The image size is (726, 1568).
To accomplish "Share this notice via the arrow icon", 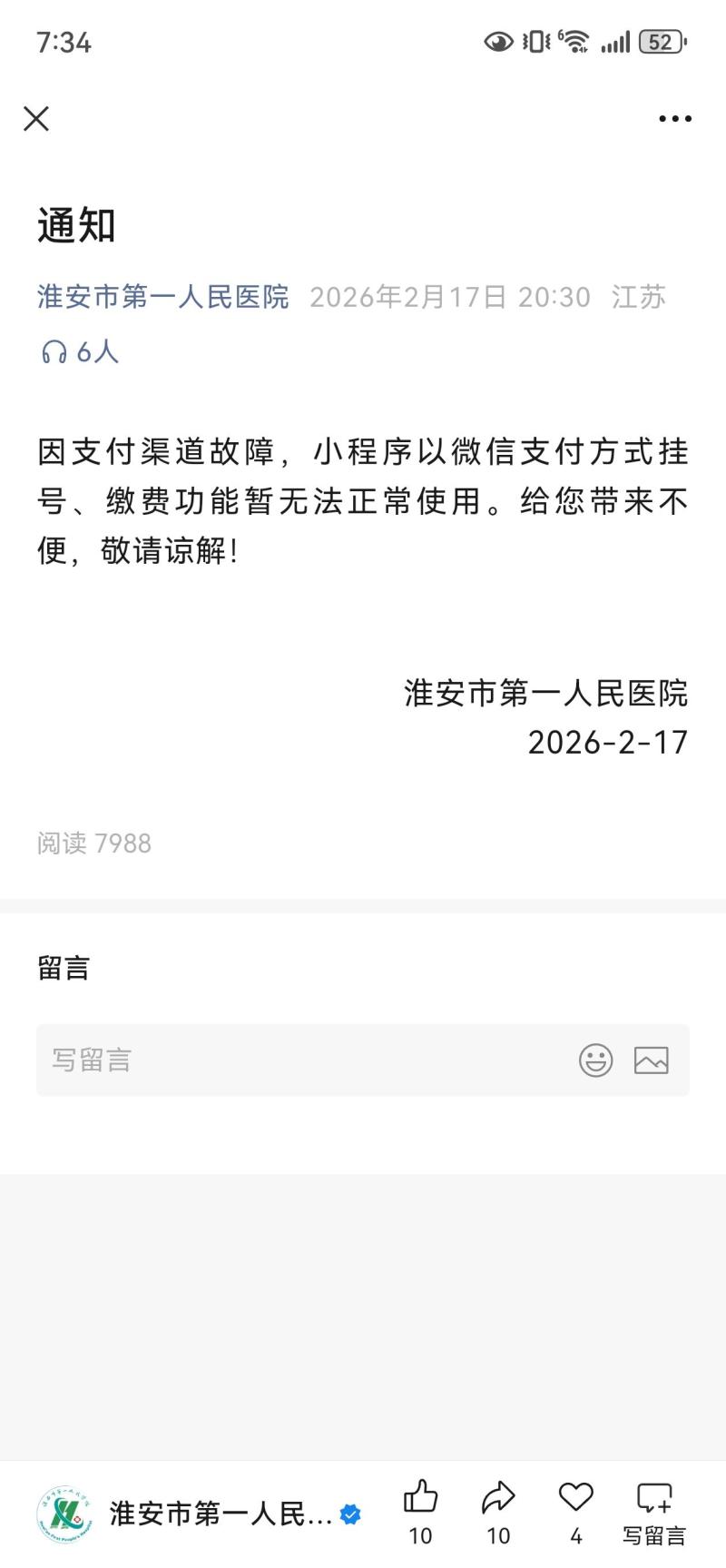I will (498, 1499).
